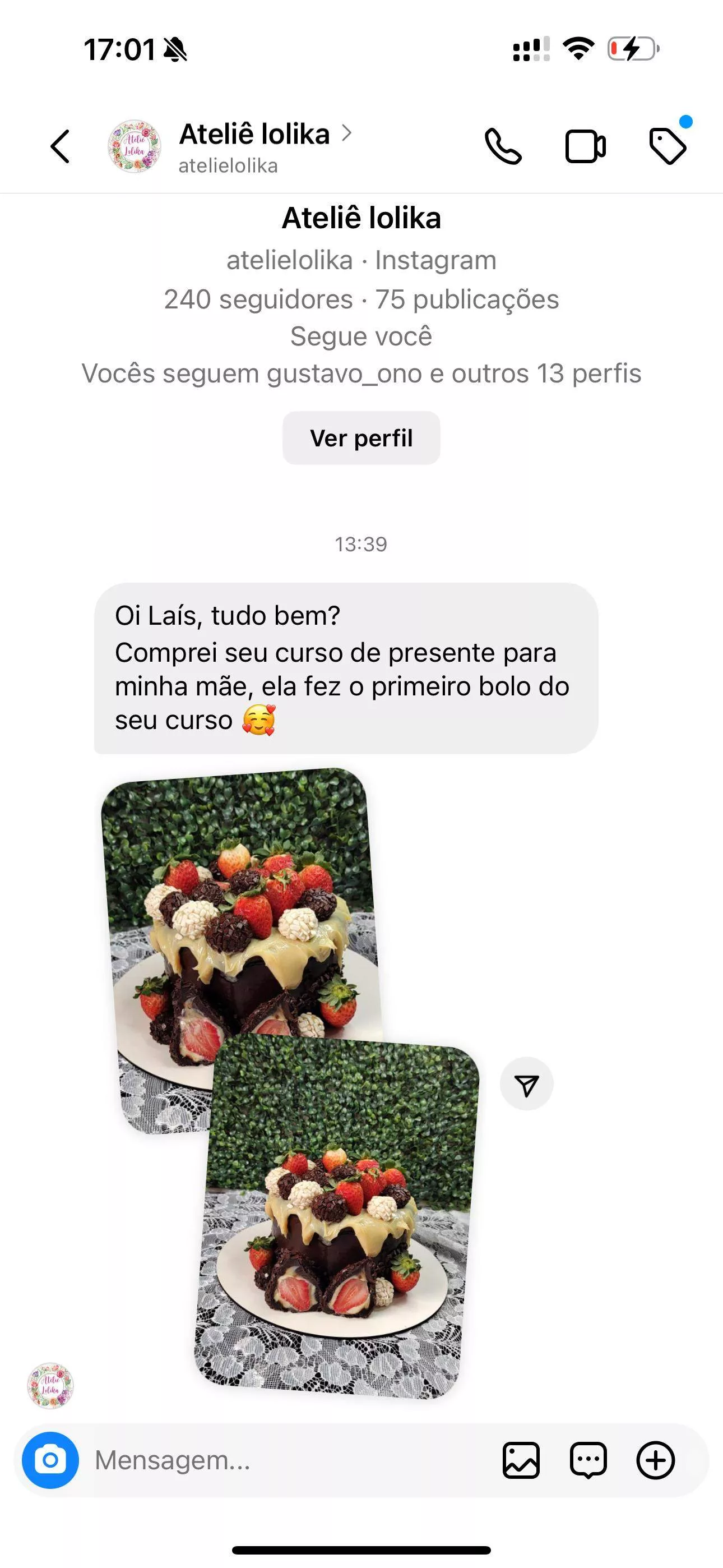723x1568 pixels.
Task: Open sender avatar beside the photos
Action: pos(50,1386)
